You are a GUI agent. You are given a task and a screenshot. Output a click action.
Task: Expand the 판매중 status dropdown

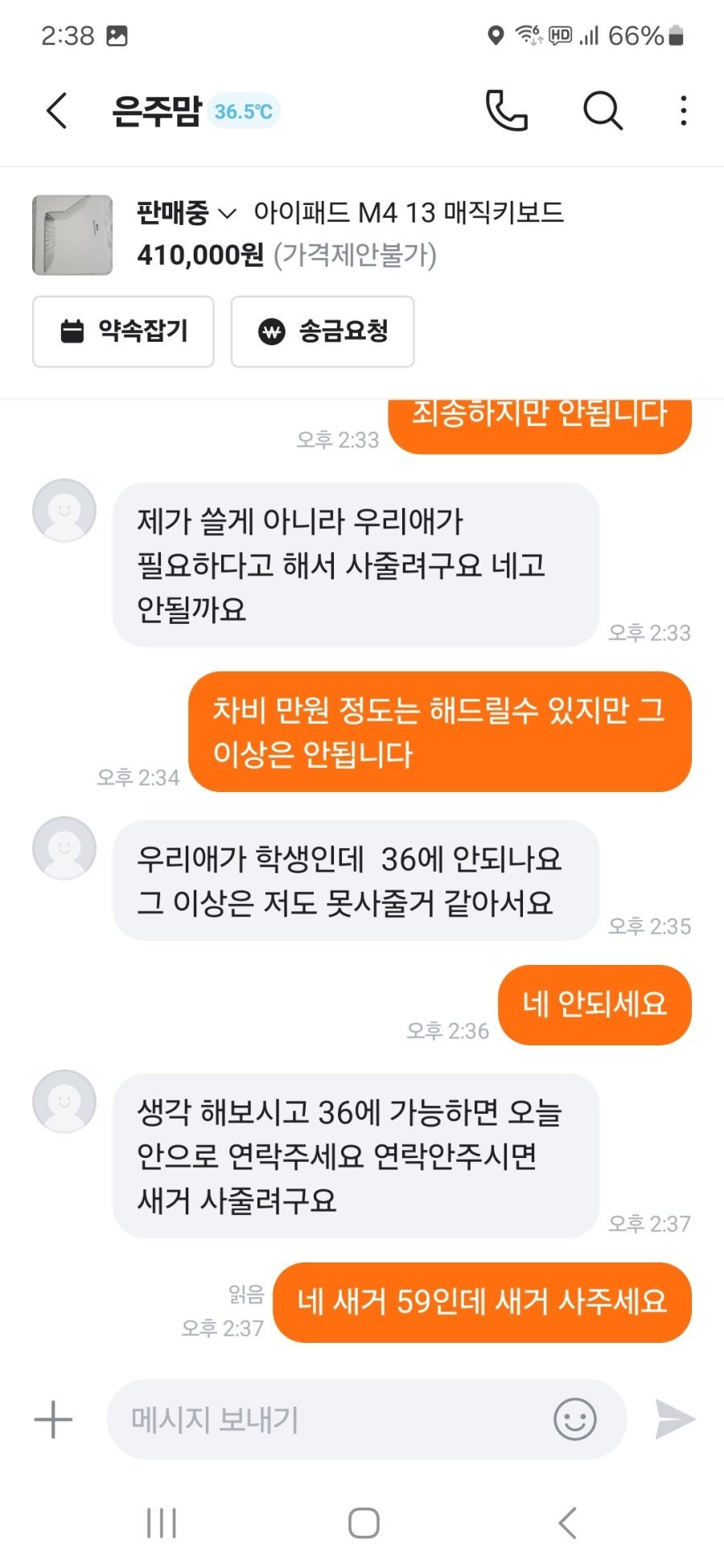pos(186,213)
